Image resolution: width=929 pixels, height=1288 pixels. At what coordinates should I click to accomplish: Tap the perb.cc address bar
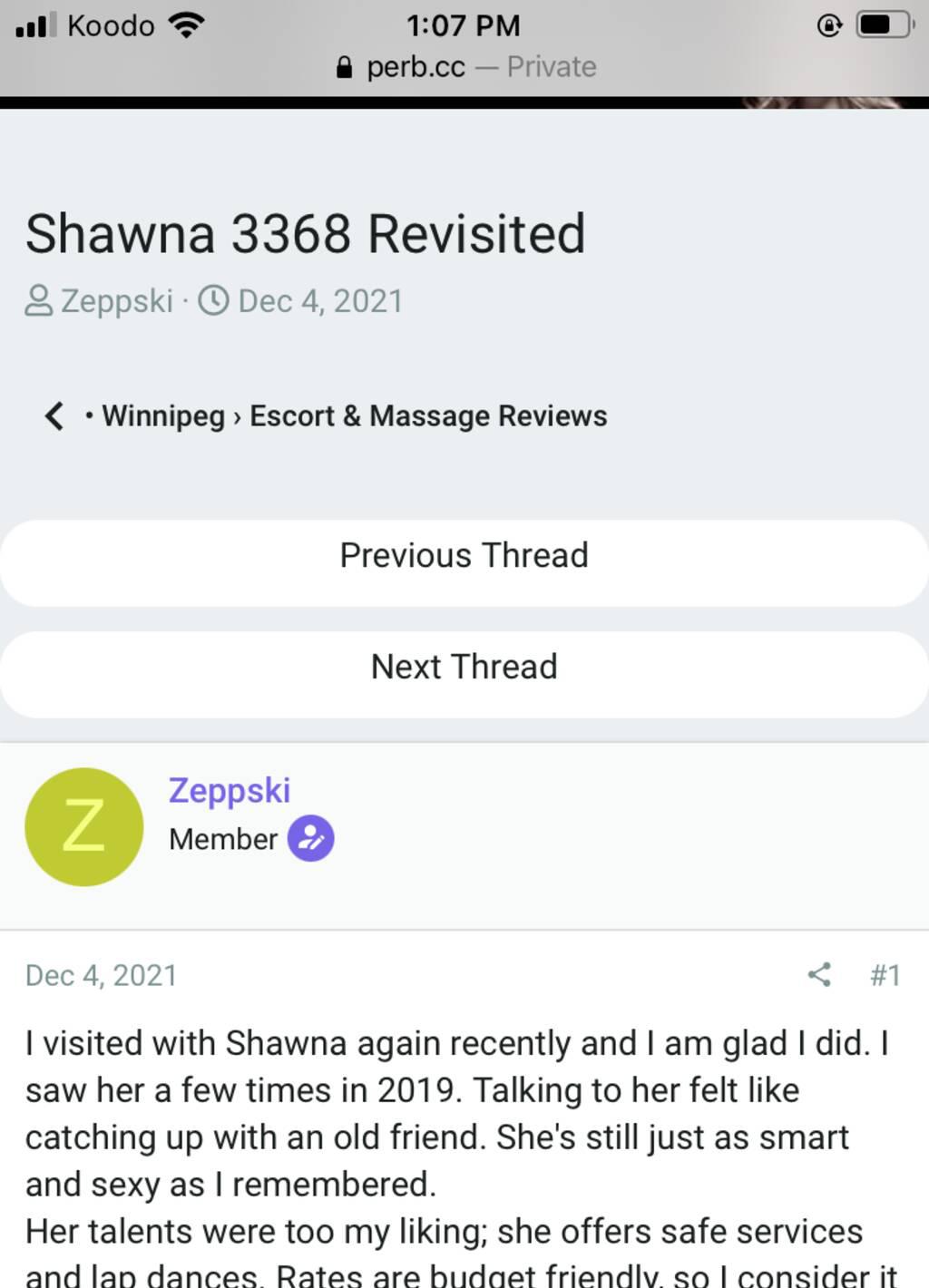pyautogui.click(x=464, y=67)
